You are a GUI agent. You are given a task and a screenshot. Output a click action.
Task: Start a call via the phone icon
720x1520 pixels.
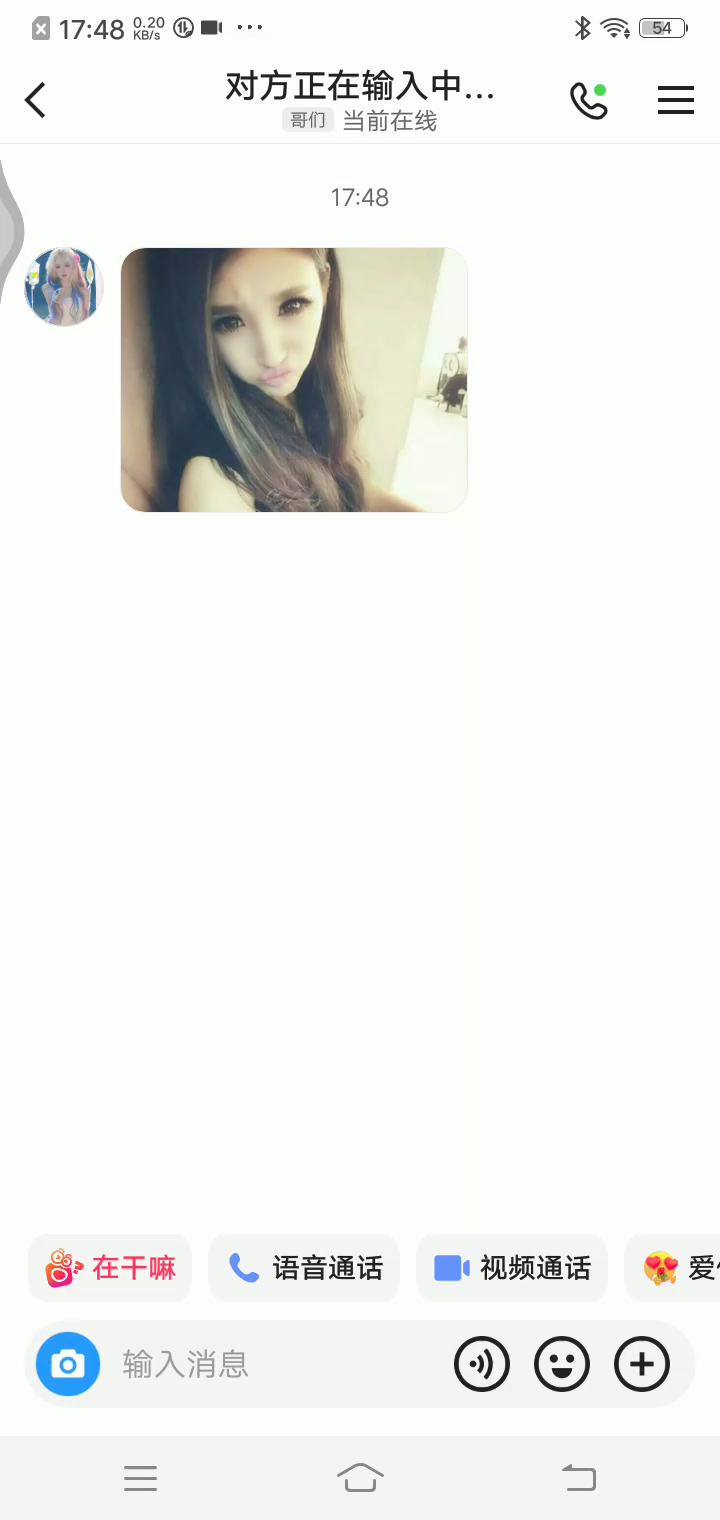point(588,100)
